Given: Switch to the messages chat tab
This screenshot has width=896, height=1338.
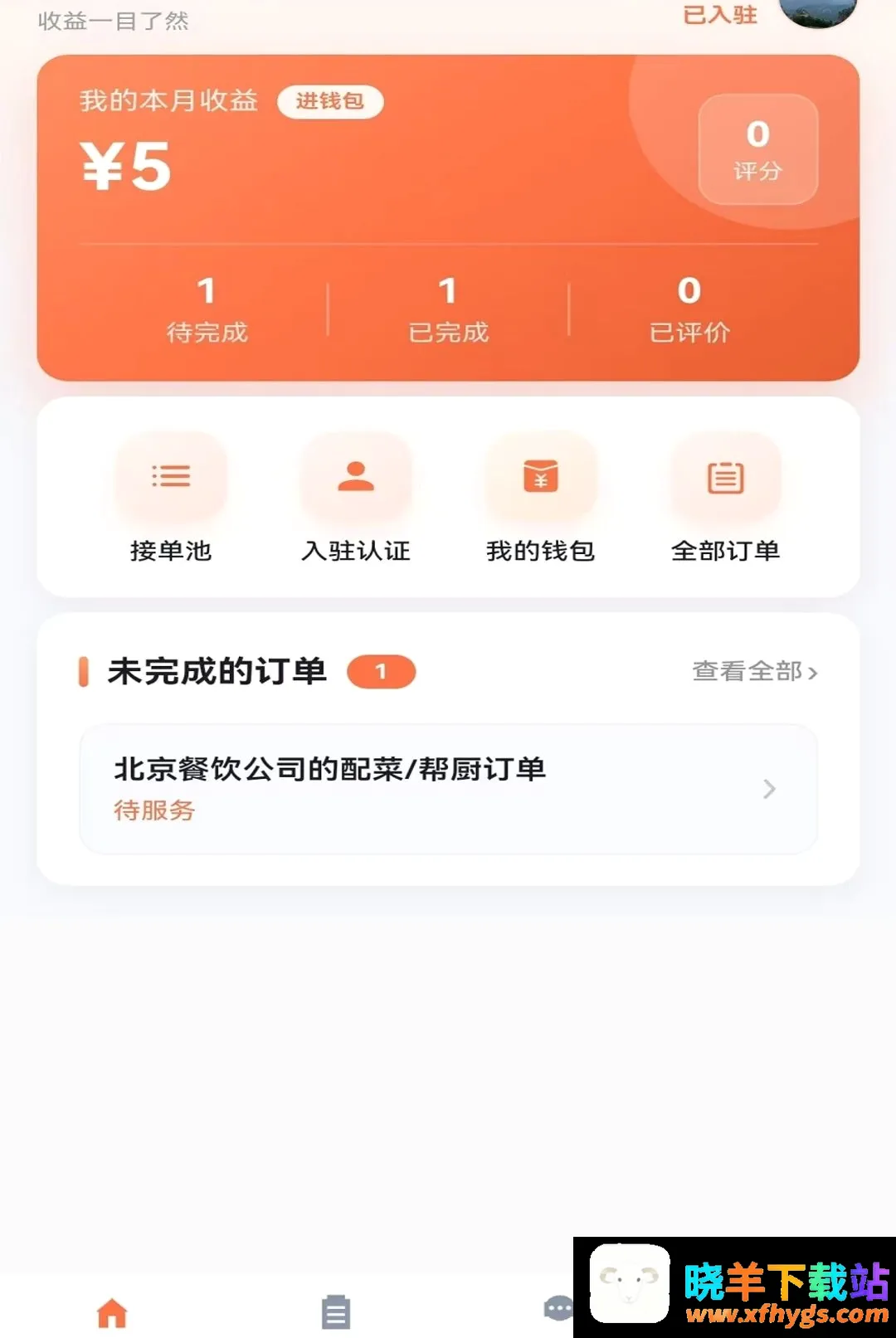Looking at the screenshot, I should click(x=558, y=1309).
